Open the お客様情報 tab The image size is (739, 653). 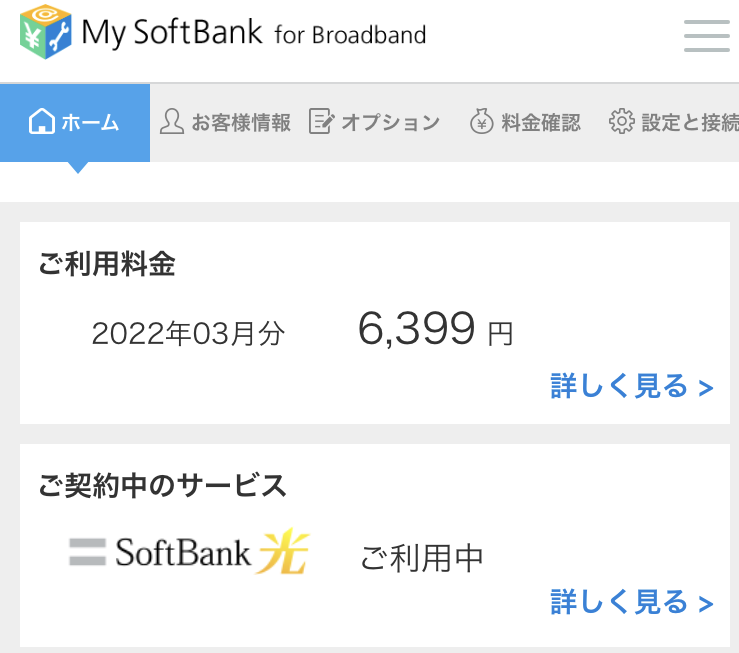[226, 123]
